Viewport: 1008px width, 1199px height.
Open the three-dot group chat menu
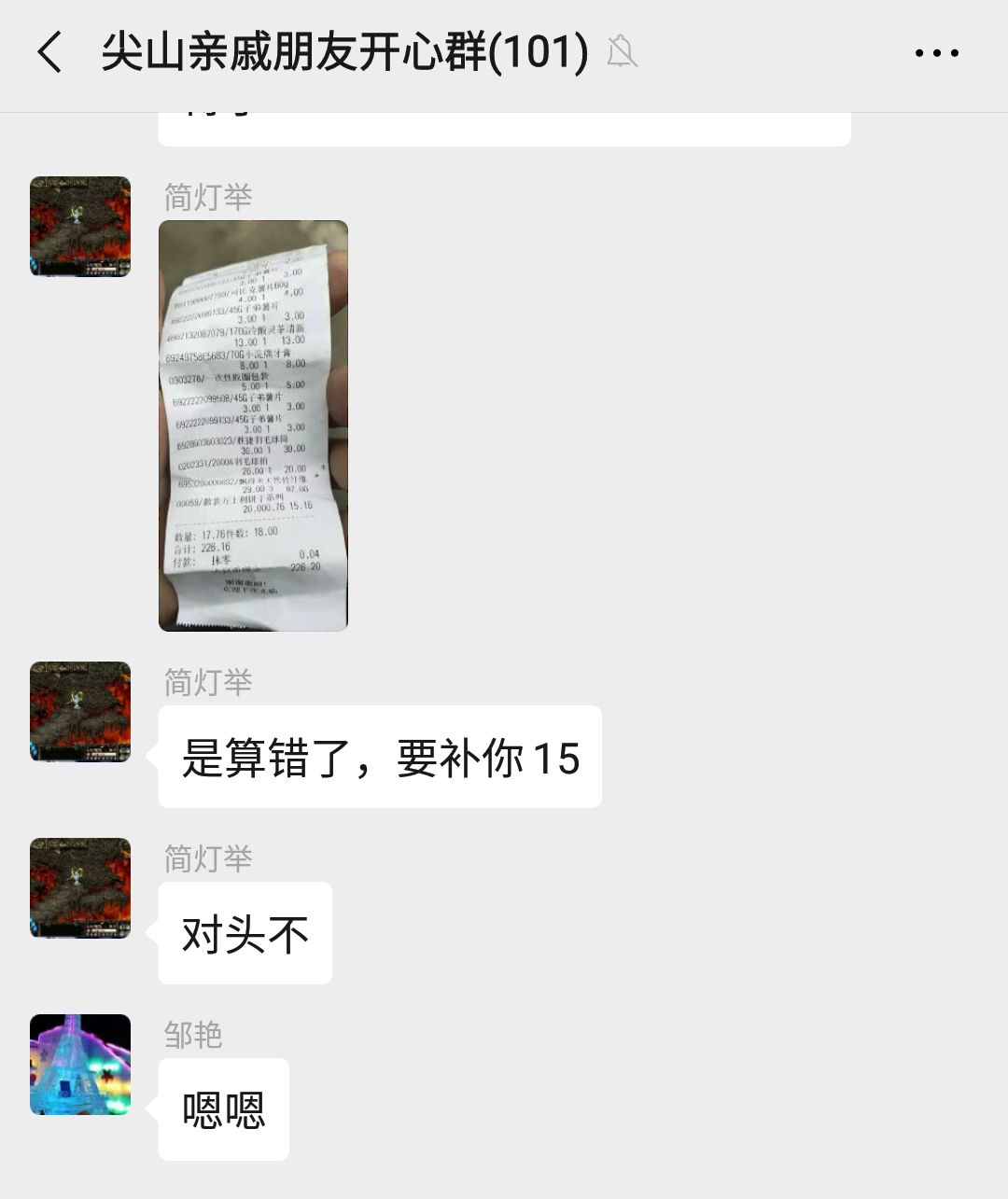(x=936, y=53)
